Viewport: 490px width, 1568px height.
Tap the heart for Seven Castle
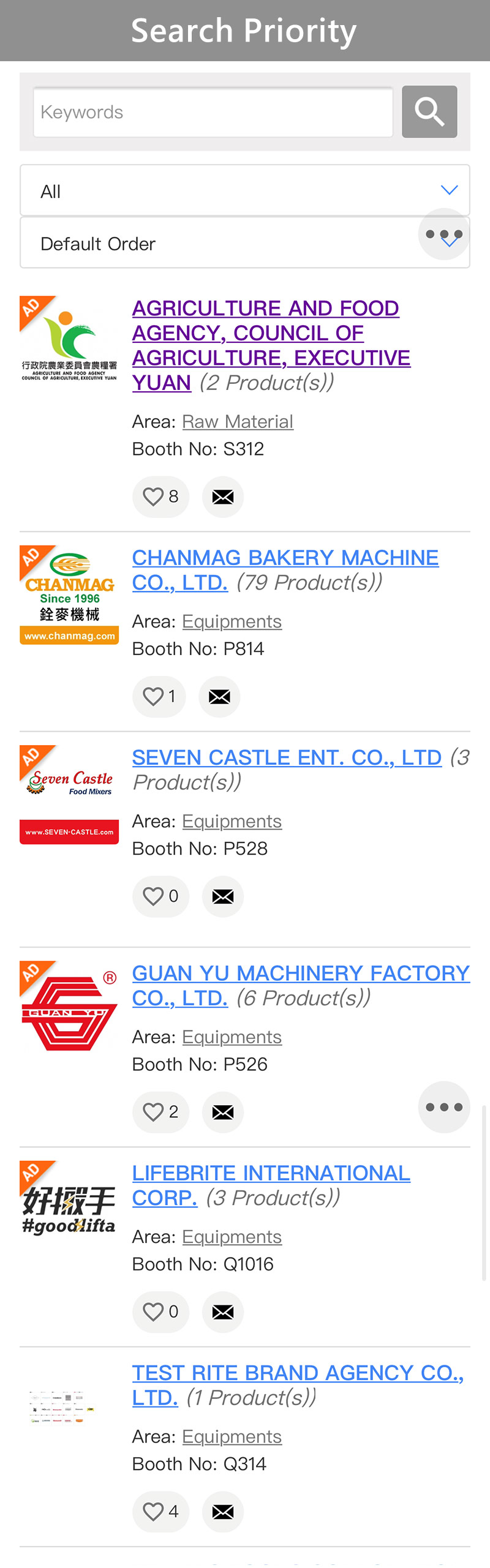[160, 896]
